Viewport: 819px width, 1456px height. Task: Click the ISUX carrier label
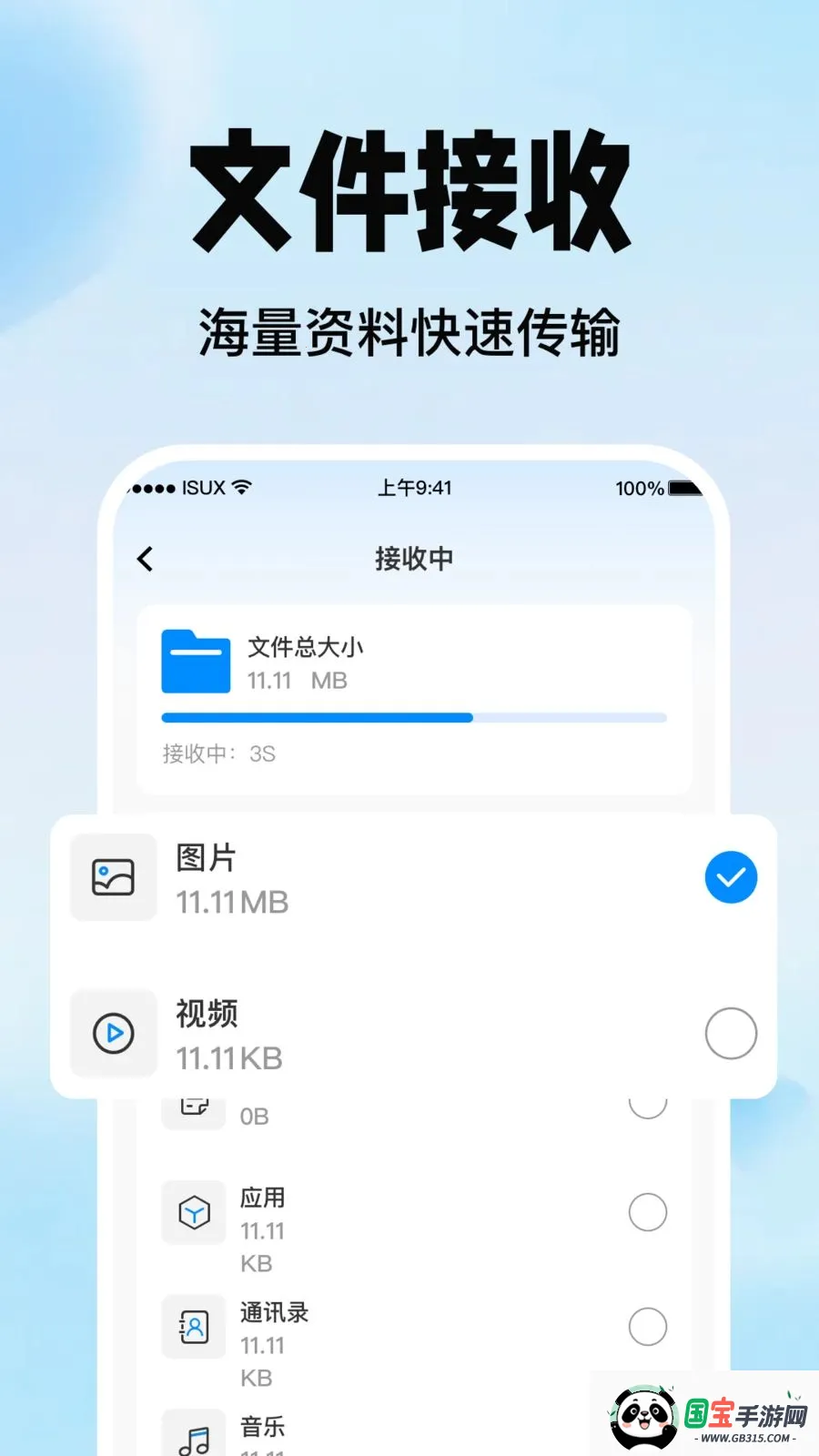201,488
